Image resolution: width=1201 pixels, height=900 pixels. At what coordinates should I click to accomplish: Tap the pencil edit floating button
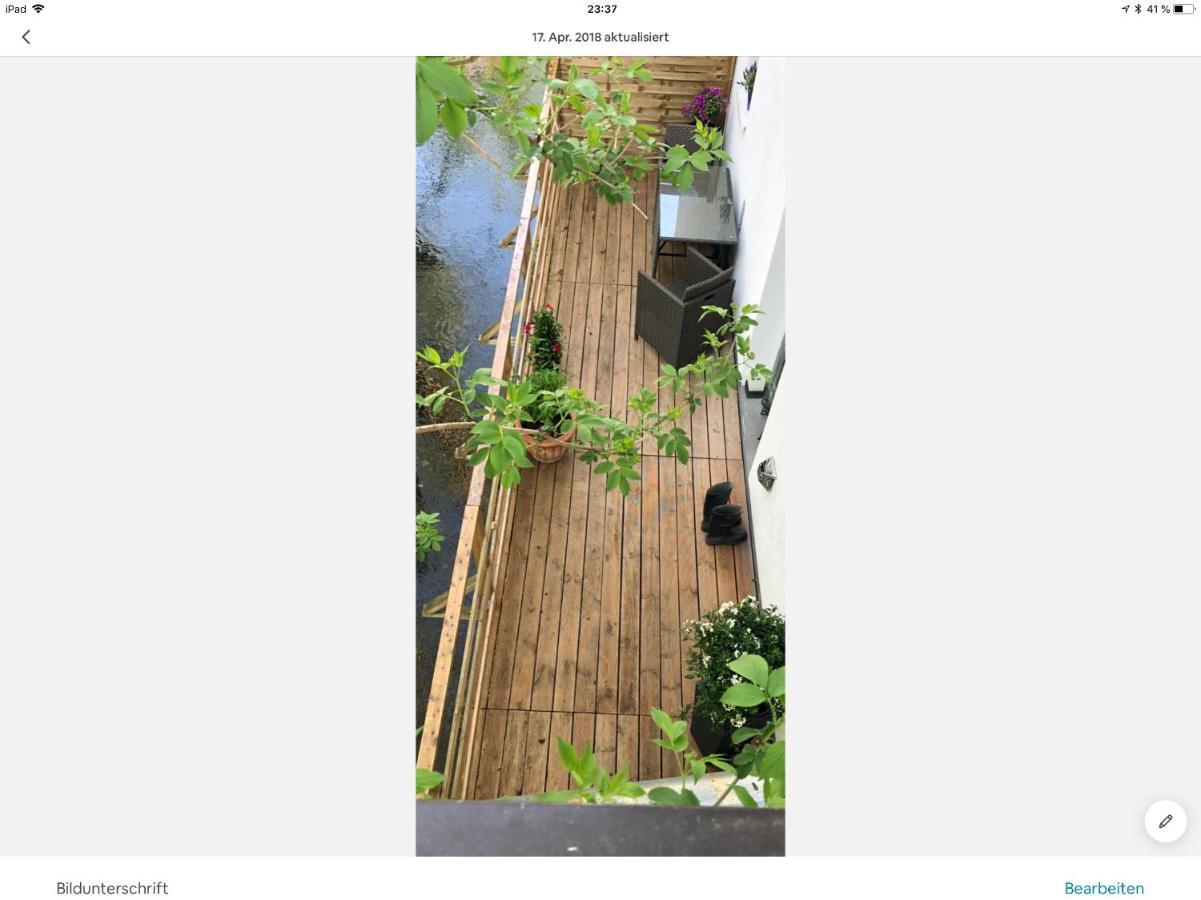[1165, 821]
